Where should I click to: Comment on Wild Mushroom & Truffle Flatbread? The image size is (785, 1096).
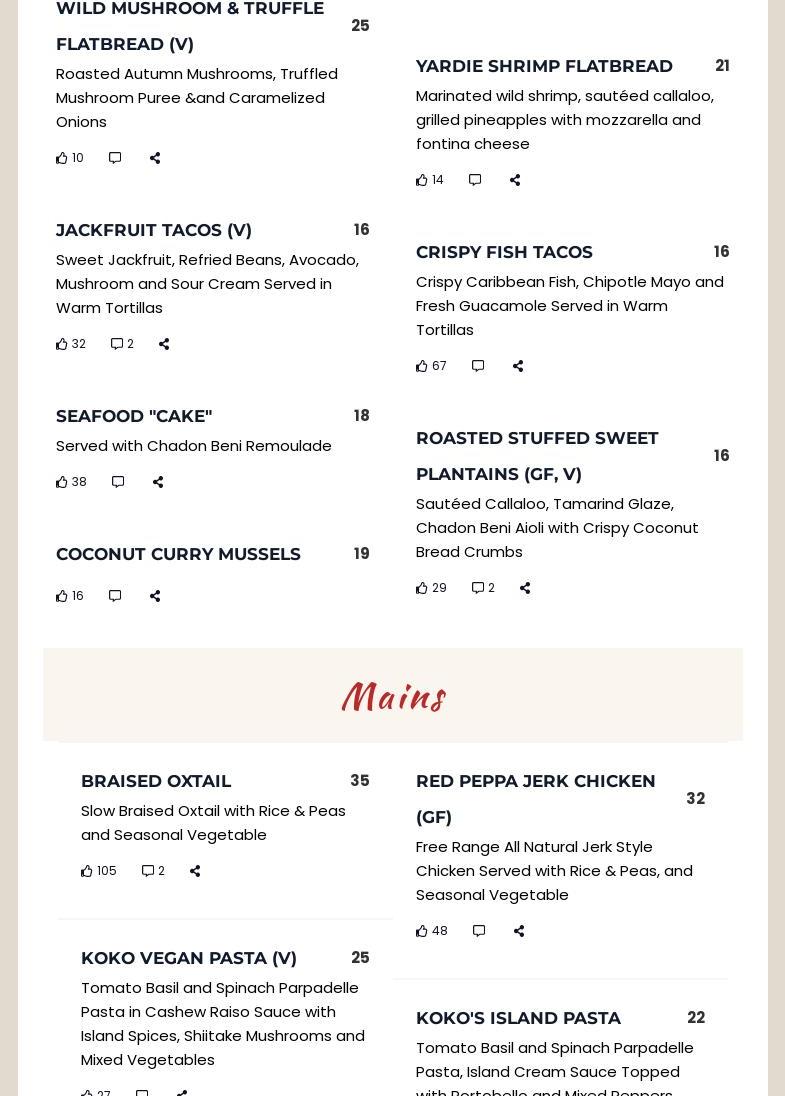[x=115, y=158]
